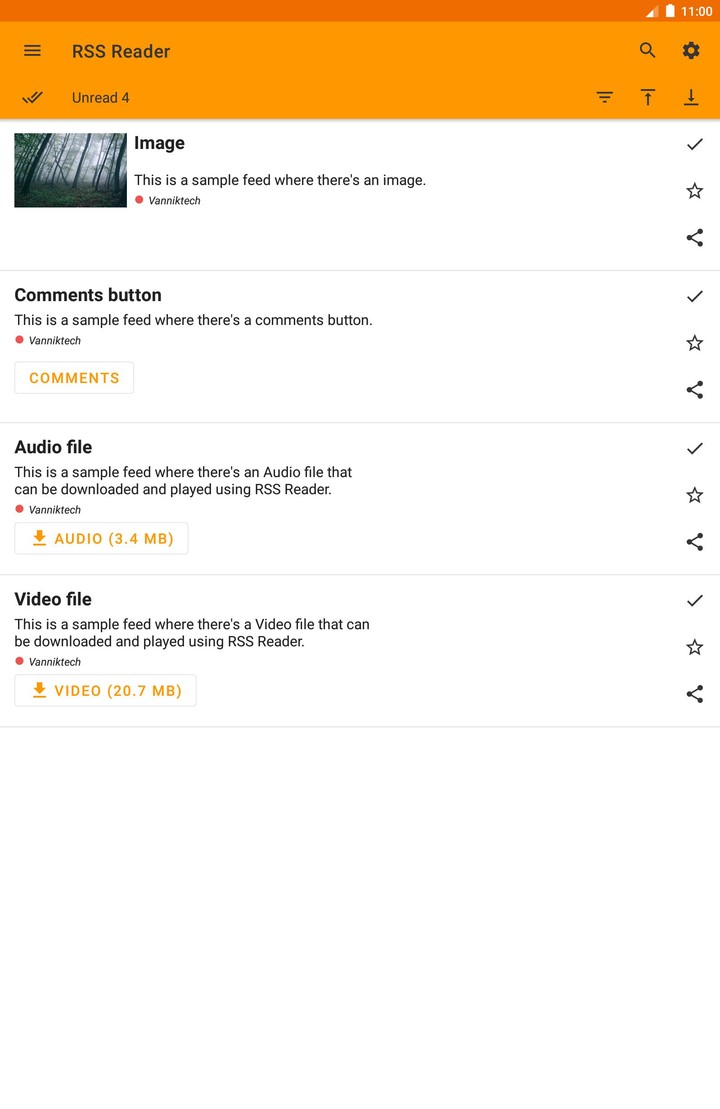Mark the Image item as read
This screenshot has height=1109, width=720.
click(x=695, y=144)
